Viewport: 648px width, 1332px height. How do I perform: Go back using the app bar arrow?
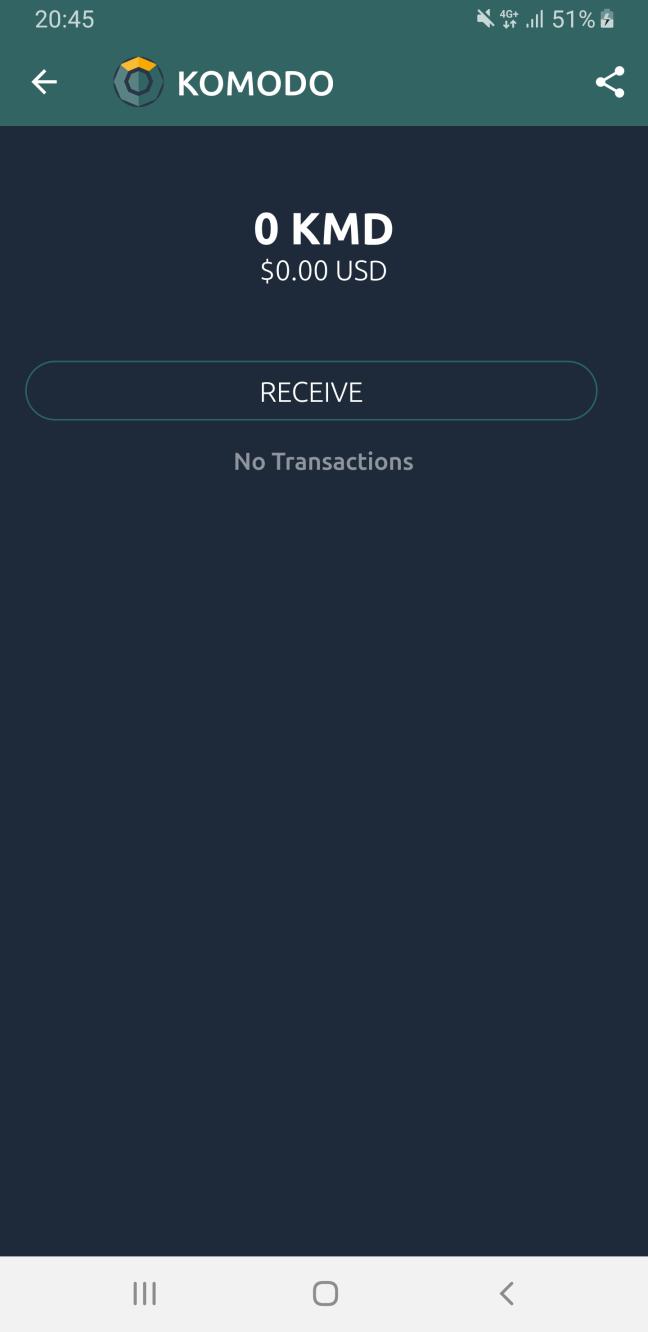tap(44, 82)
